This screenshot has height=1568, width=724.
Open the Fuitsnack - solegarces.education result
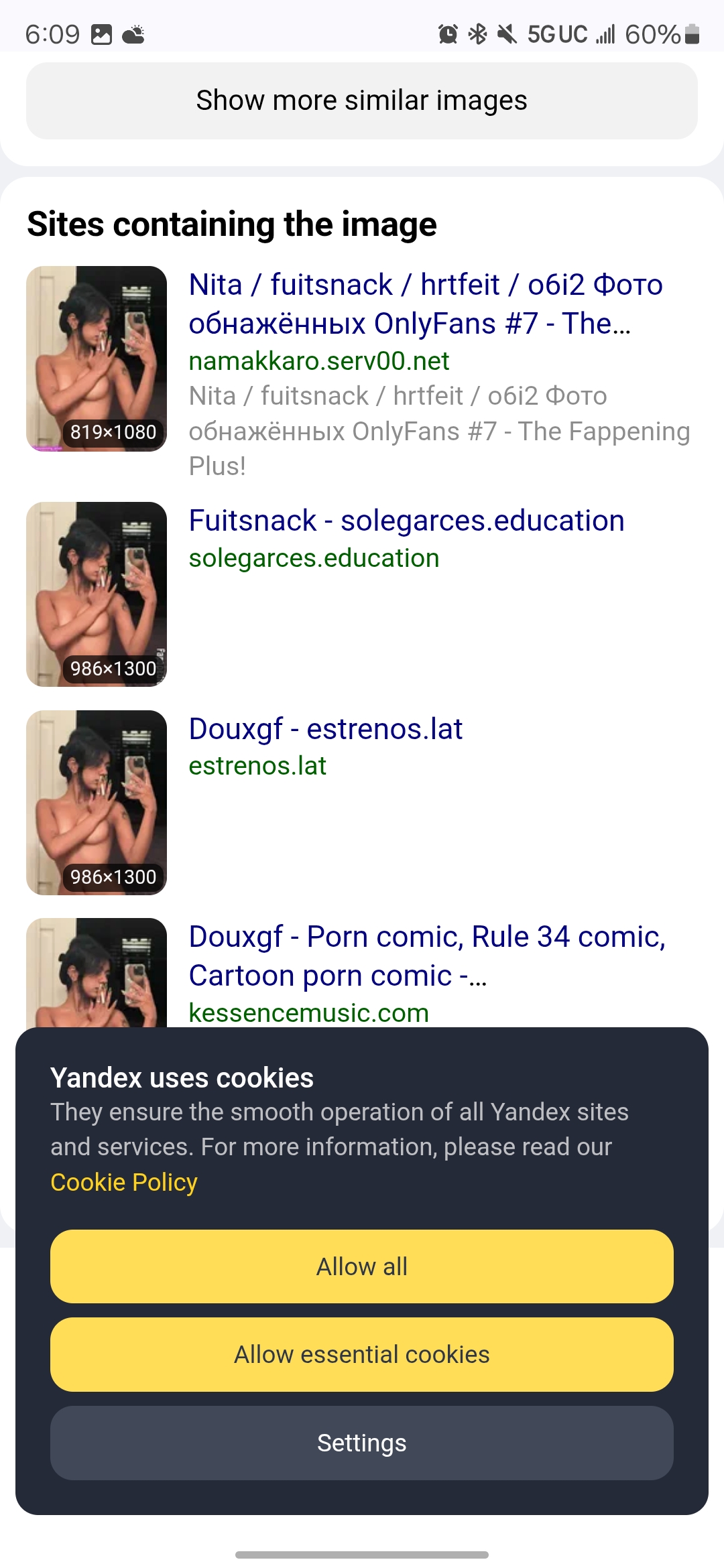406,521
